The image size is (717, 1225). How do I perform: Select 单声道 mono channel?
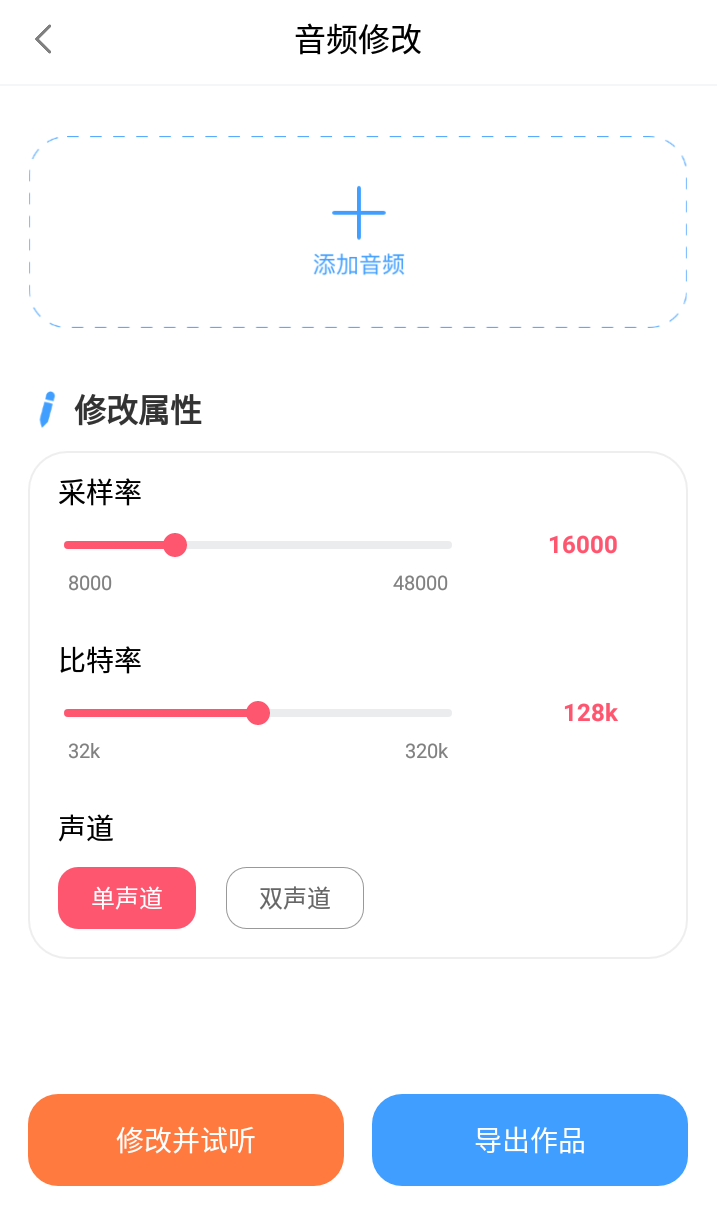click(127, 898)
